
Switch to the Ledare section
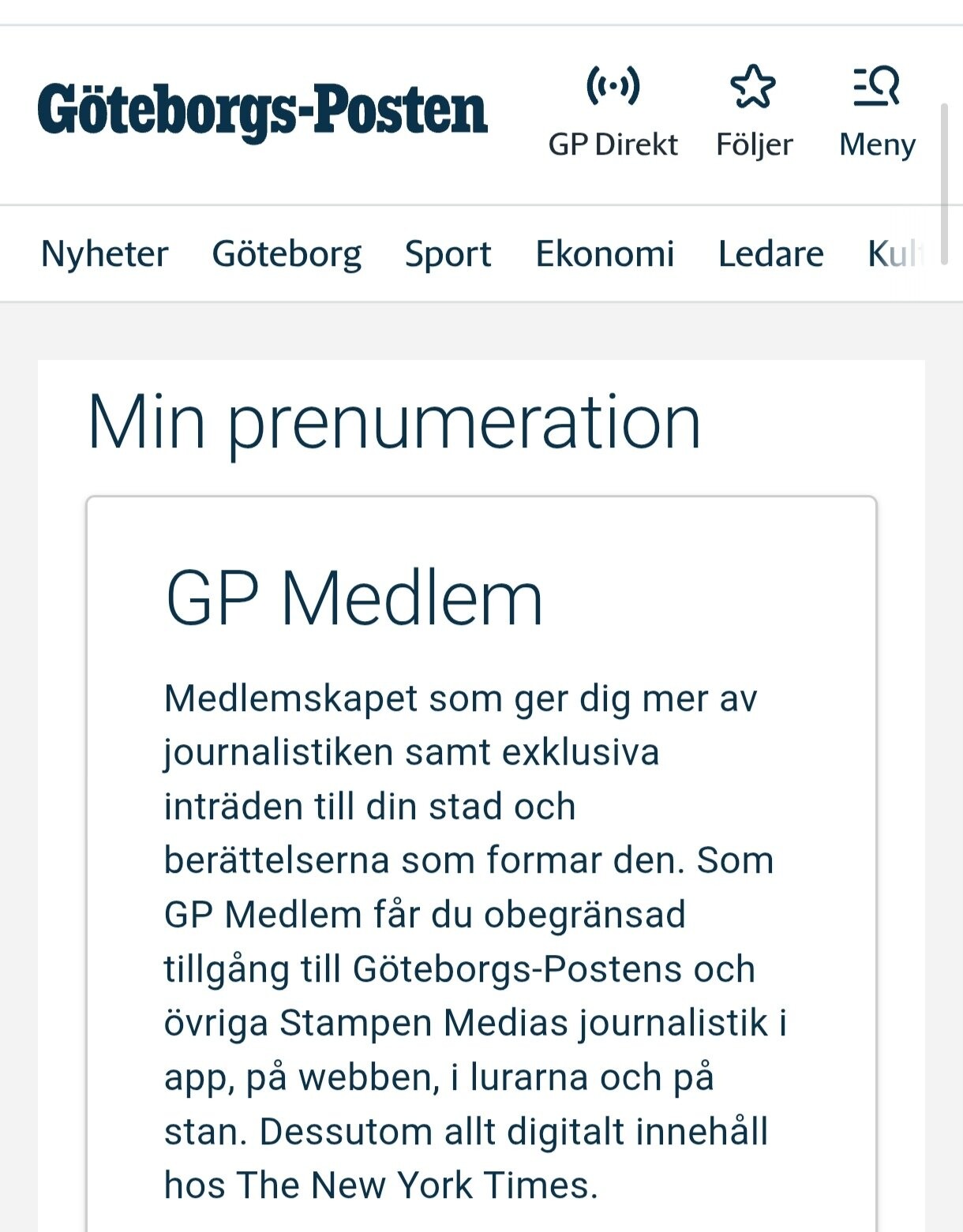pos(770,254)
